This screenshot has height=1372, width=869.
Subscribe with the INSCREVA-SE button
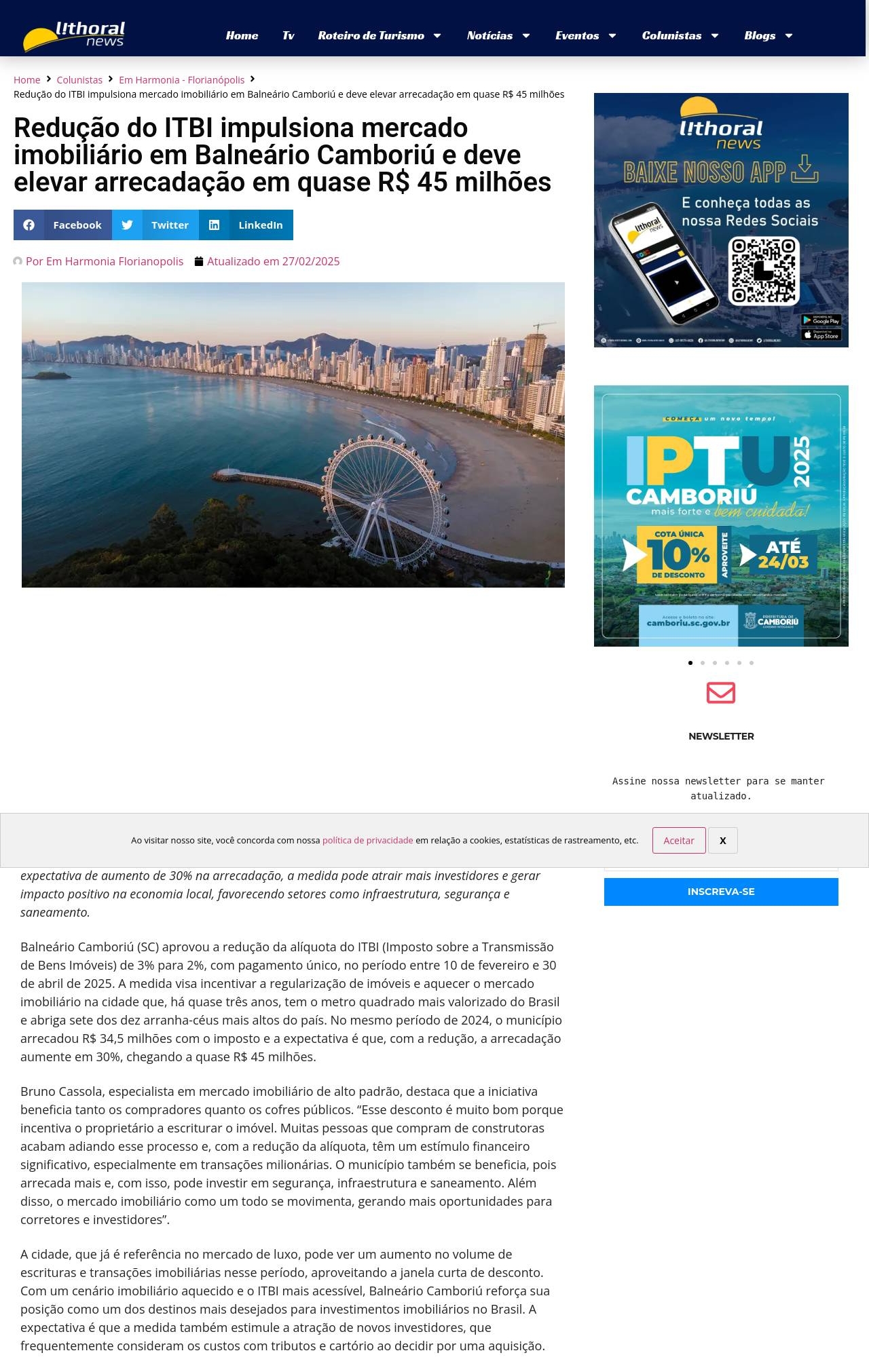[x=720, y=892]
